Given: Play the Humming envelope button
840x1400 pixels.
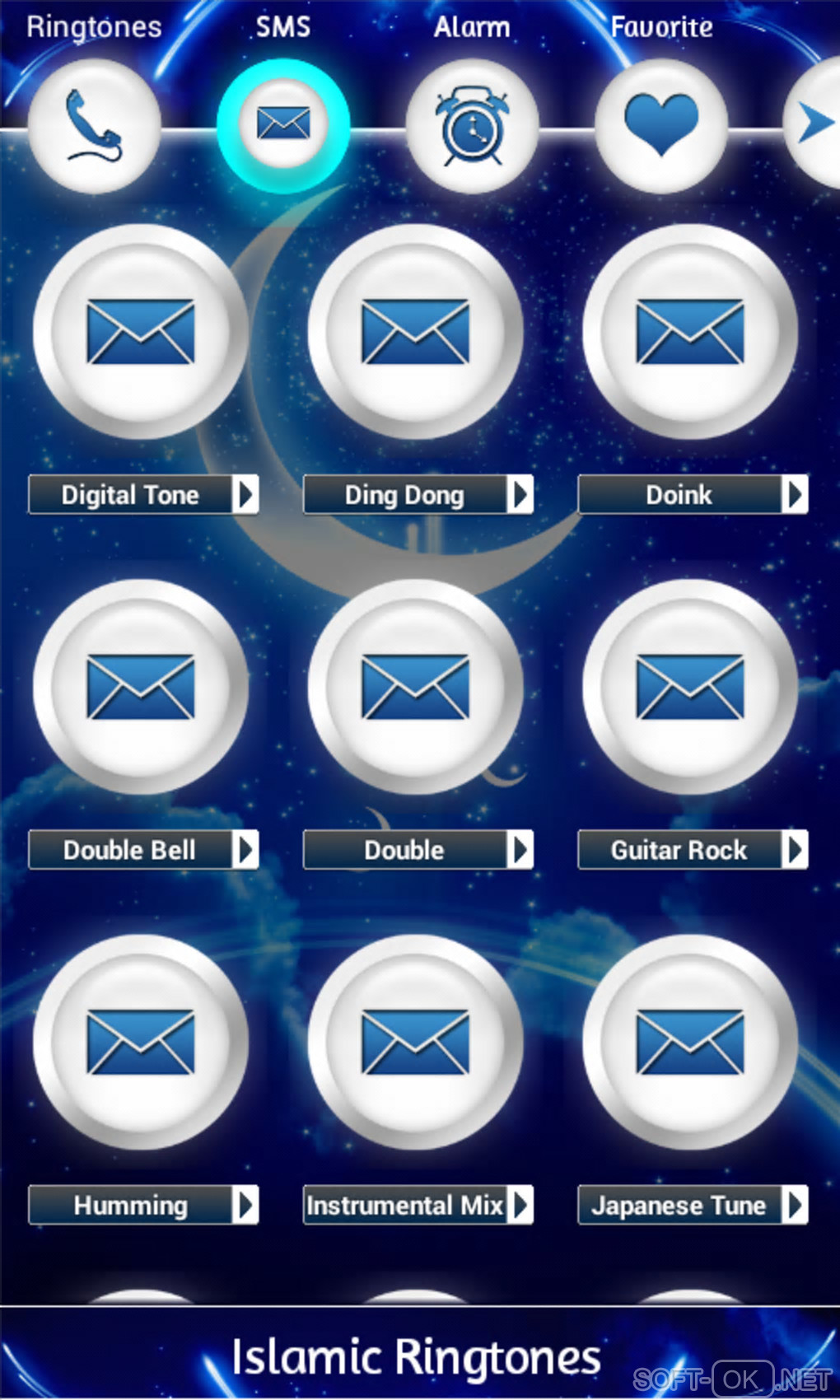Looking at the screenshot, I should 141,1042.
